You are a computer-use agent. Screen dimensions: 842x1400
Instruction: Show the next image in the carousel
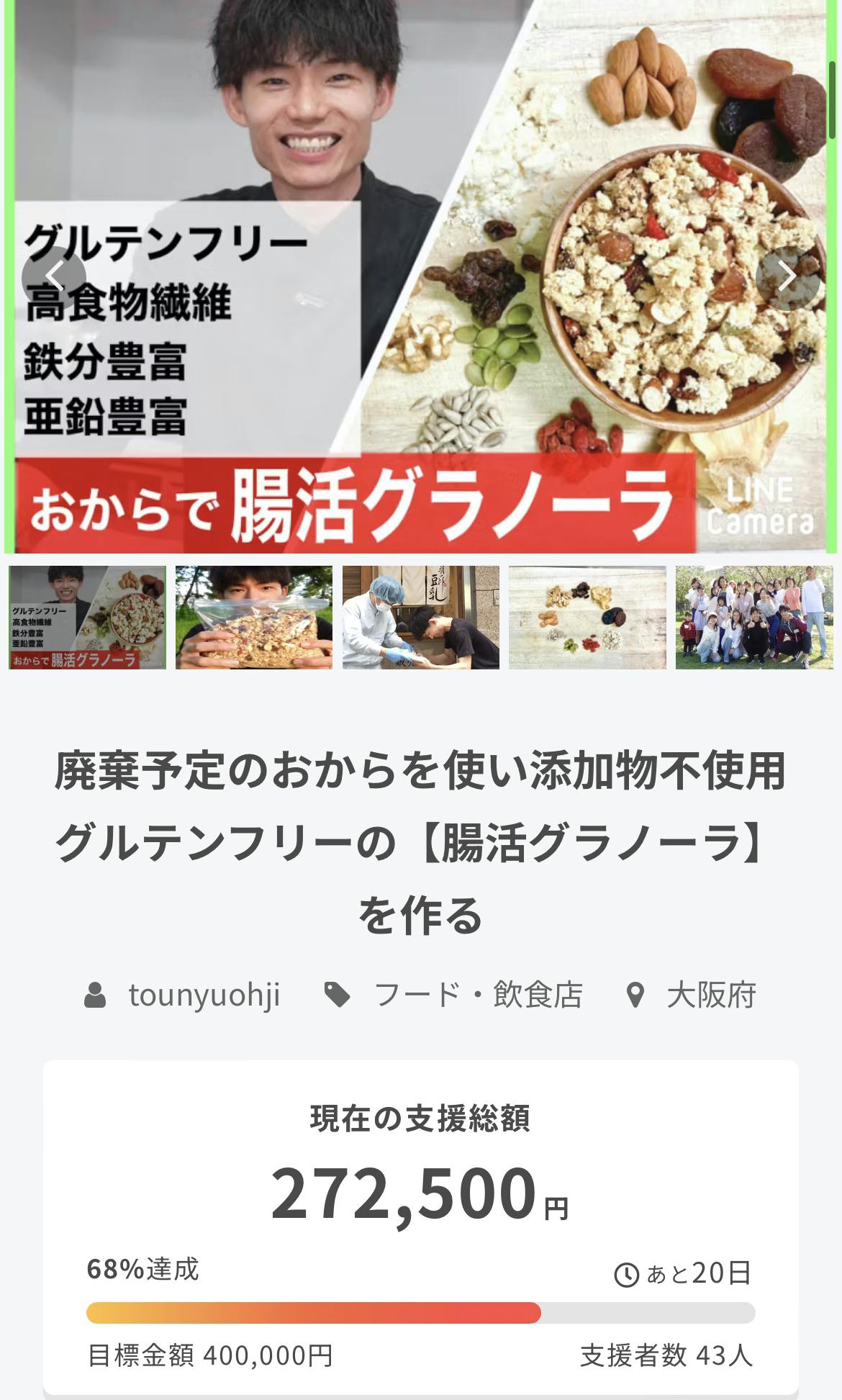click(x=787, y=277)
